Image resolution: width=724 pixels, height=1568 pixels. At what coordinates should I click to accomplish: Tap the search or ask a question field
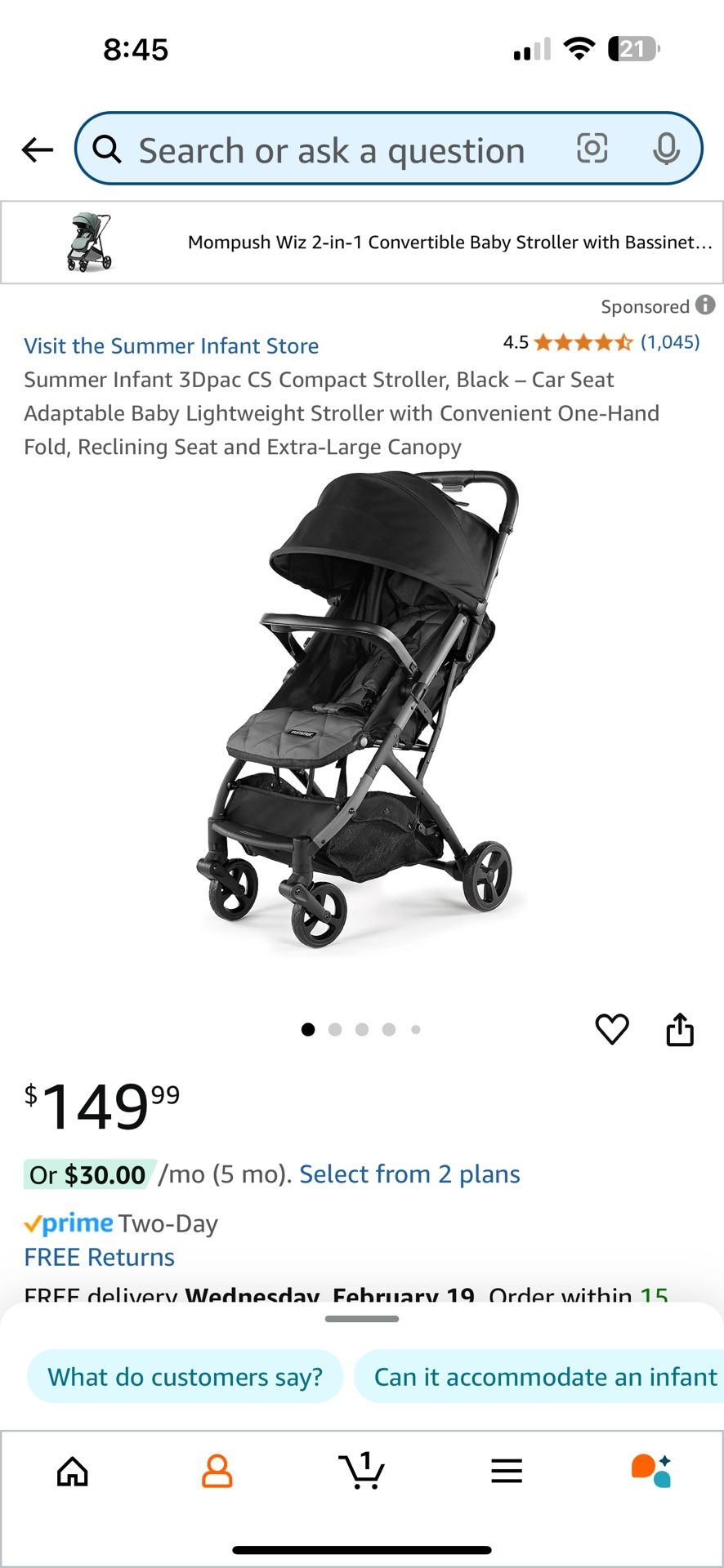click(x=331, y=151)
